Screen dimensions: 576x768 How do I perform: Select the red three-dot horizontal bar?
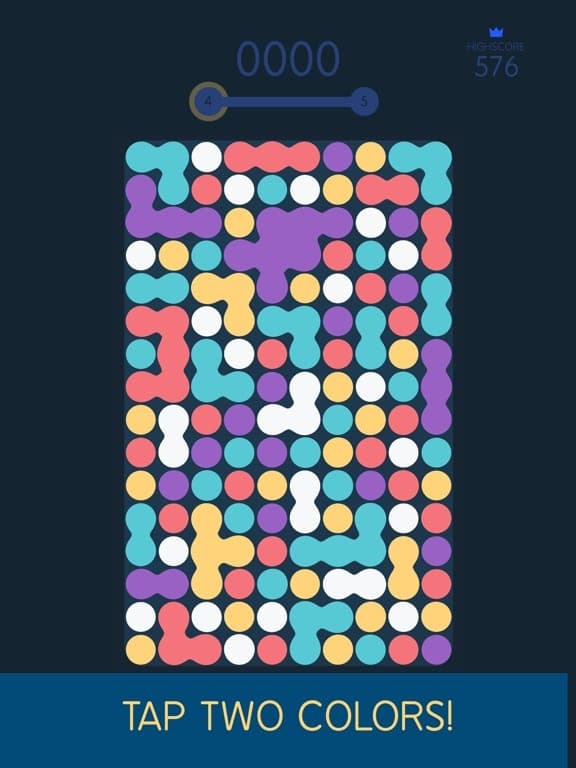coord(272,157)
